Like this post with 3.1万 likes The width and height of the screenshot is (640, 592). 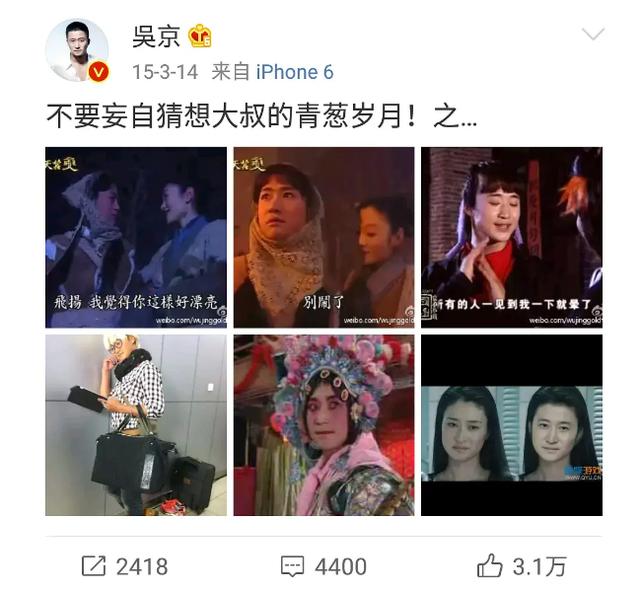coord(520,566)
